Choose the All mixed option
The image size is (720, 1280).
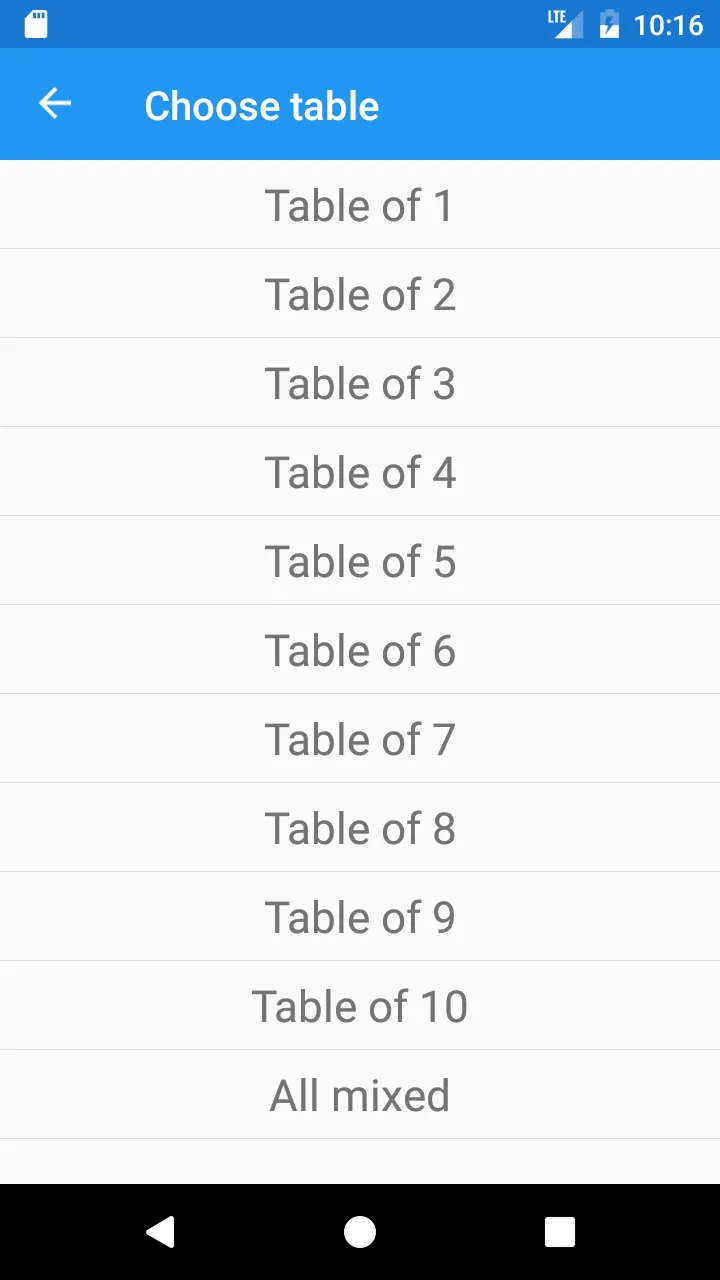tap(360, 1095)
